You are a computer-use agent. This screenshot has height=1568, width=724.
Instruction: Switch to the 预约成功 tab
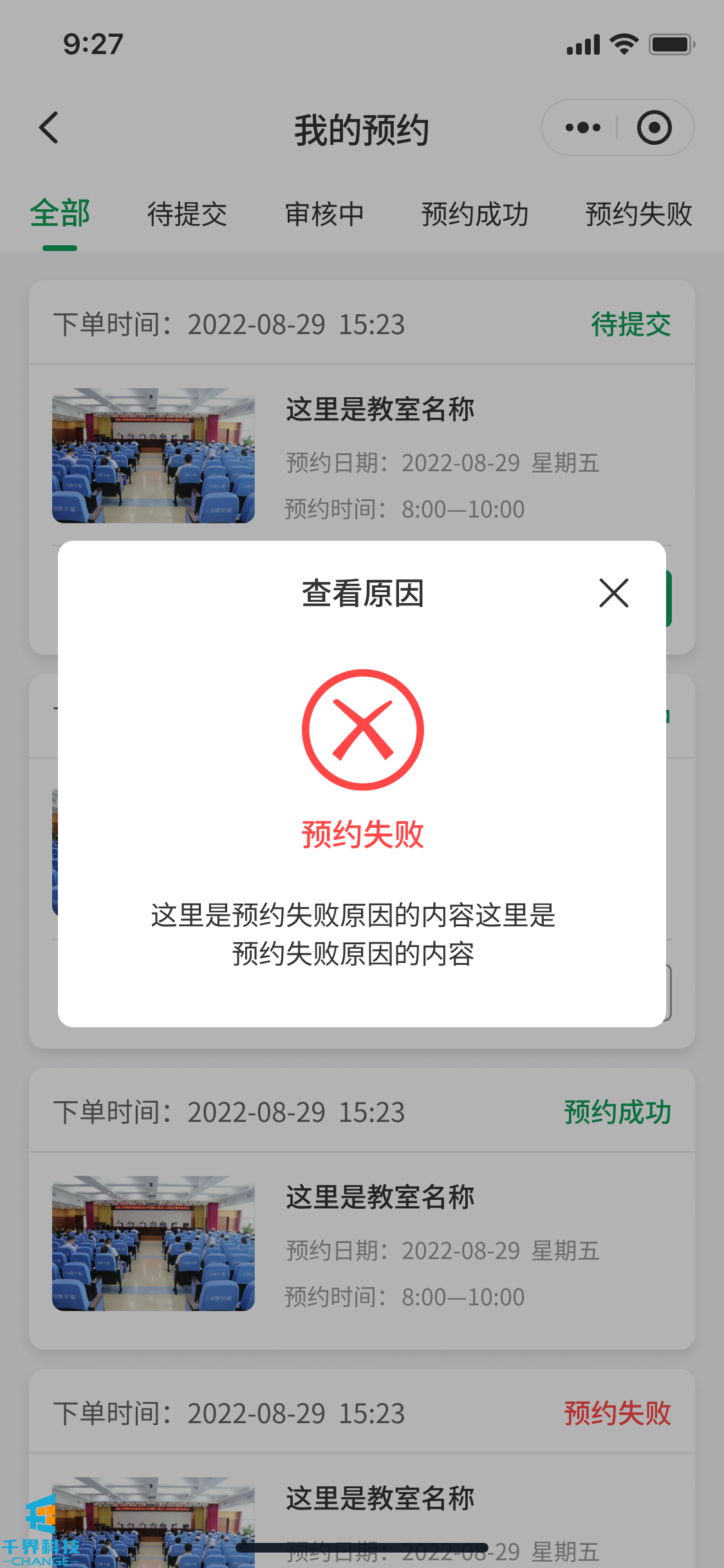point(475,214)
